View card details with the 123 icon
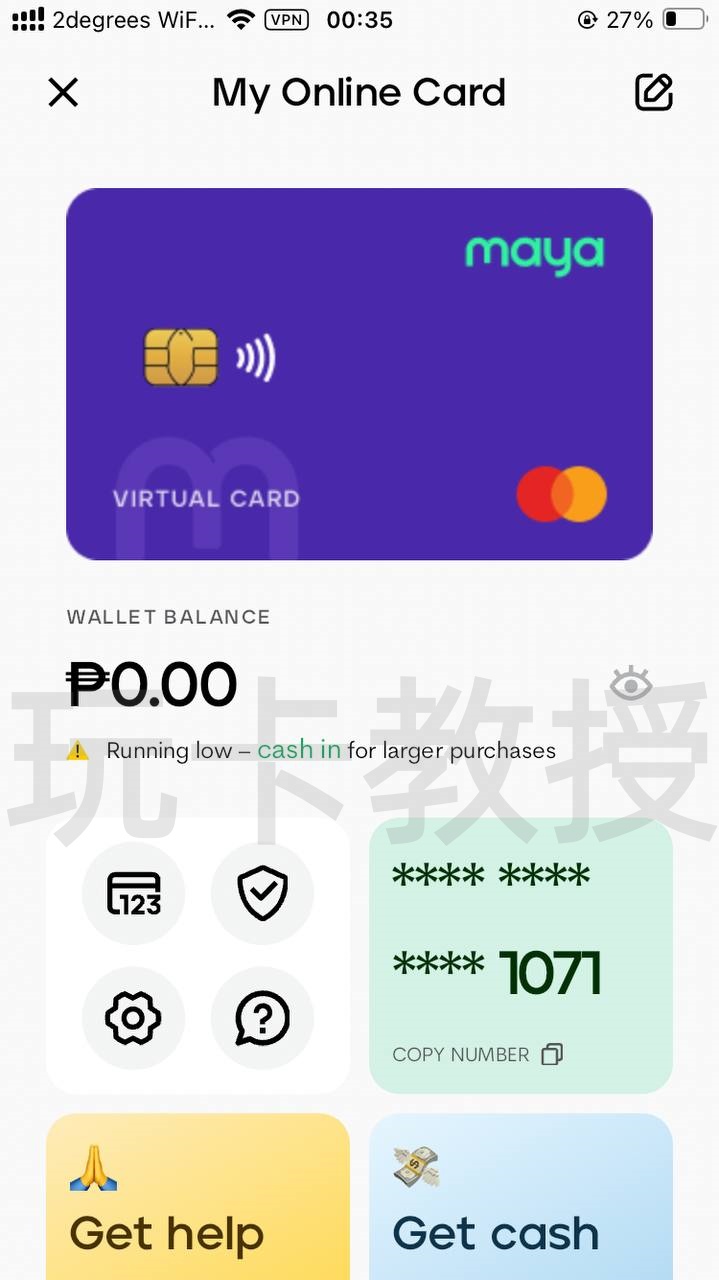Viewport: 719px width, 1280px height. [x=133, y=893]
